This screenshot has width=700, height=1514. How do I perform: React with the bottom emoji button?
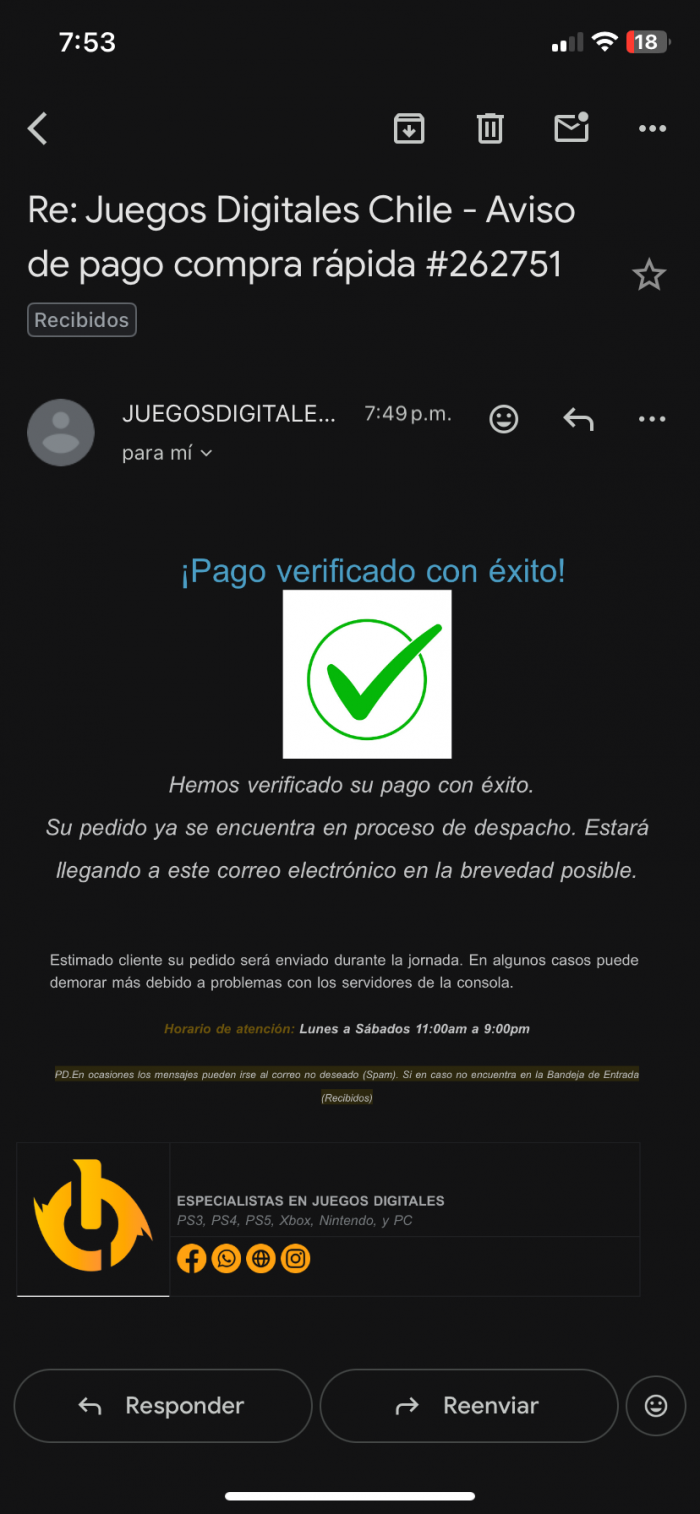pos(656,1405)
